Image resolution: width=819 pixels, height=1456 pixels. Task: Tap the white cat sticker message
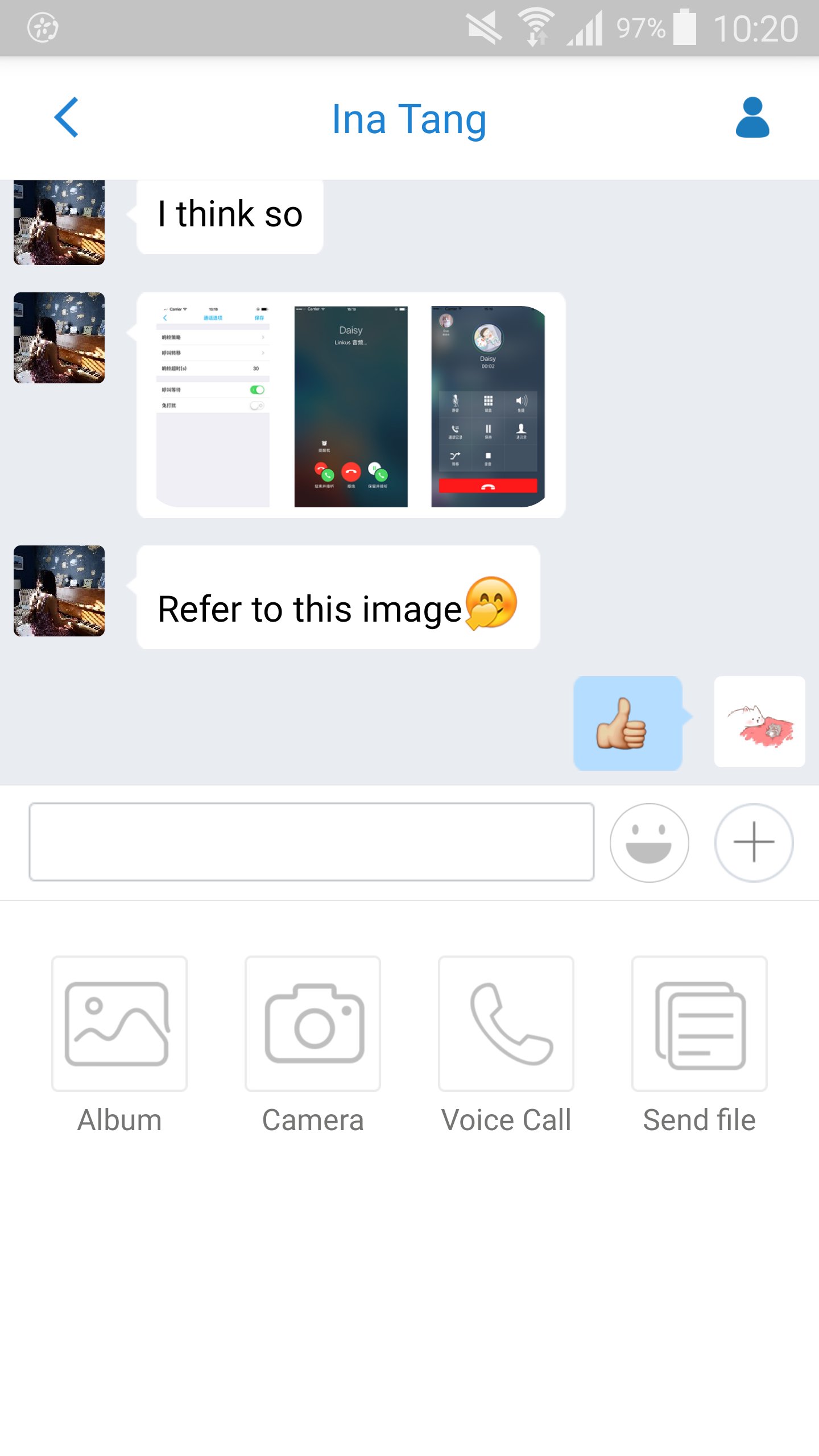coord(759,722)
